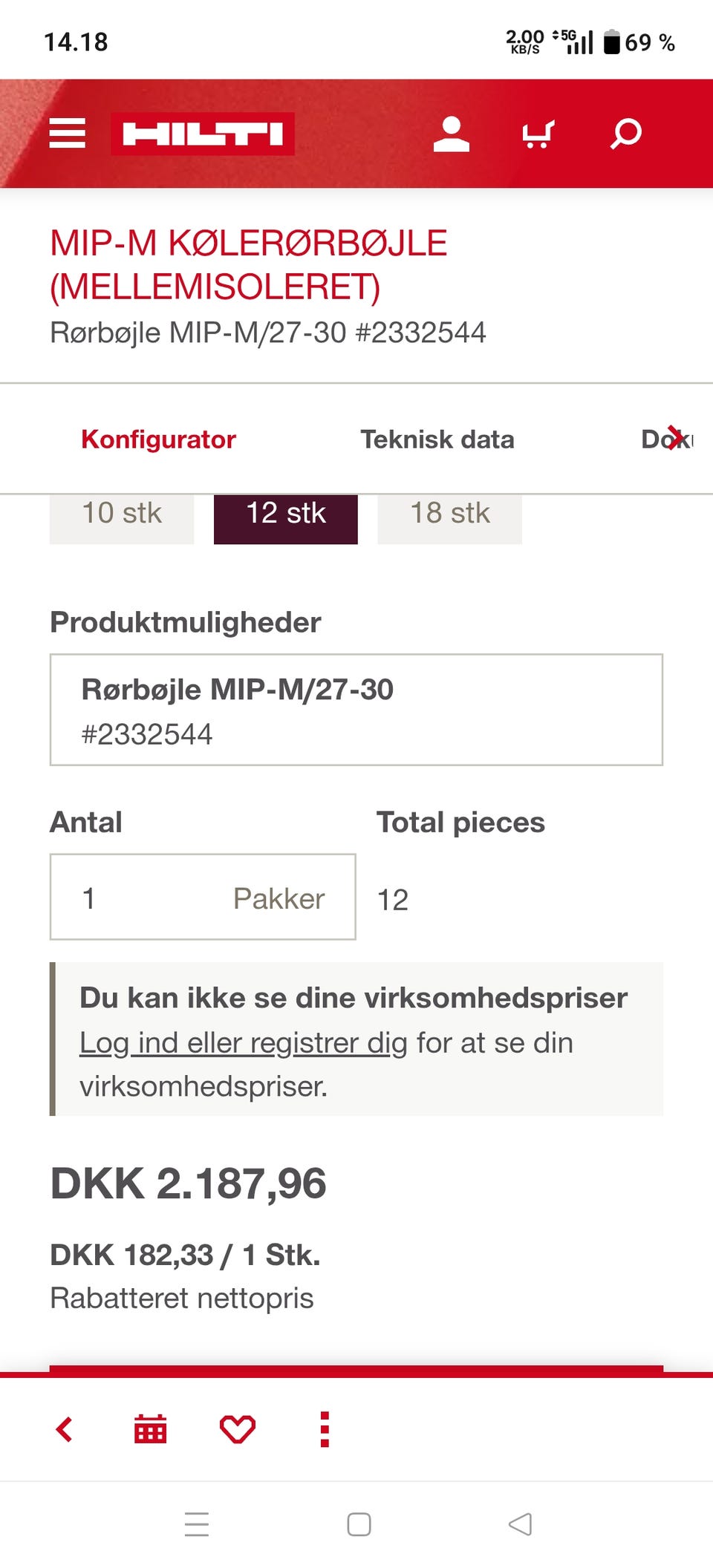Add product to favorites with the heart icon

point(236,1428)
